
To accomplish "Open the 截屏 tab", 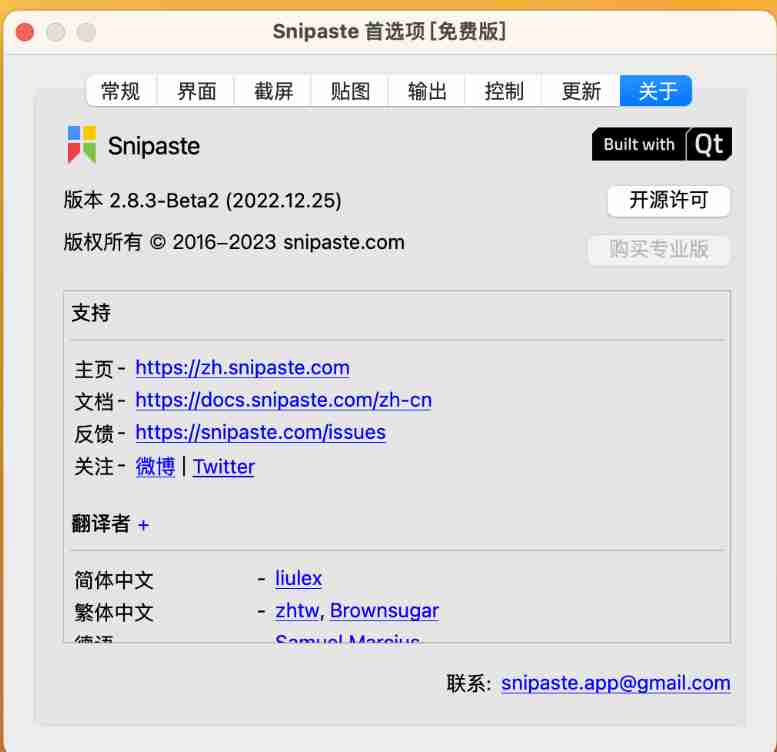I will coord(273,91).
